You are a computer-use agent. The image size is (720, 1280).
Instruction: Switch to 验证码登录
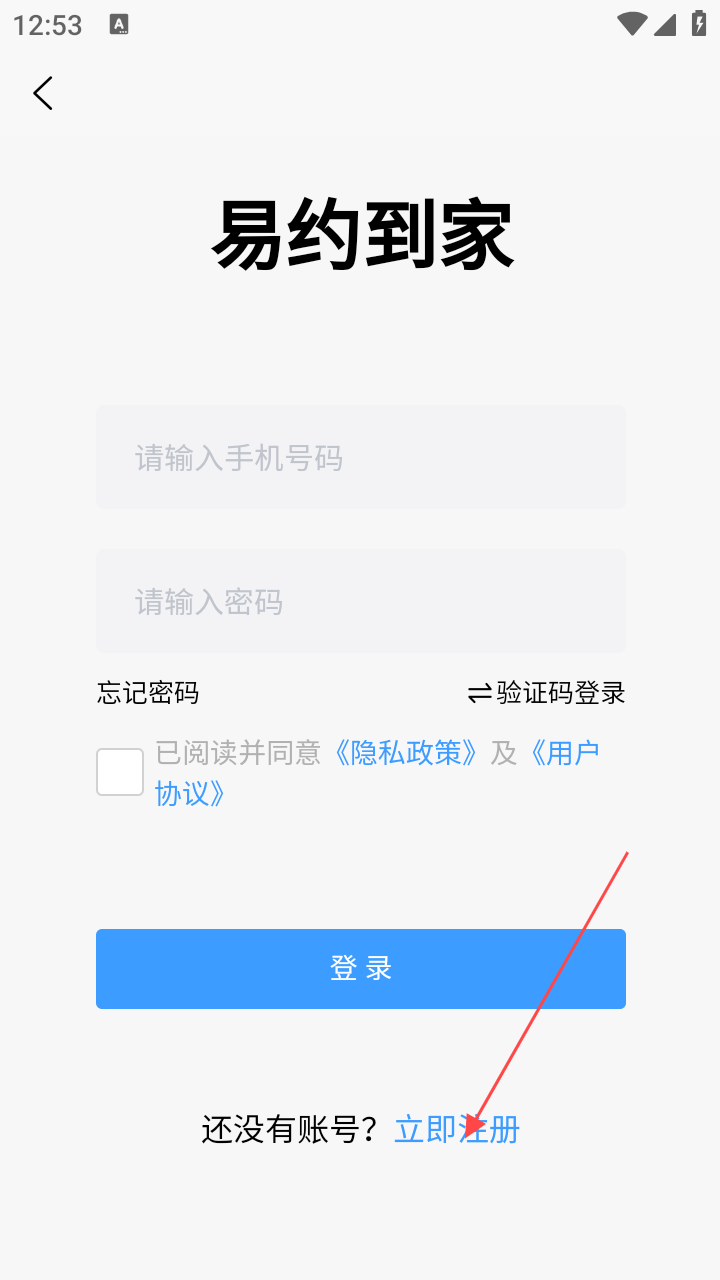pos(547,692)
